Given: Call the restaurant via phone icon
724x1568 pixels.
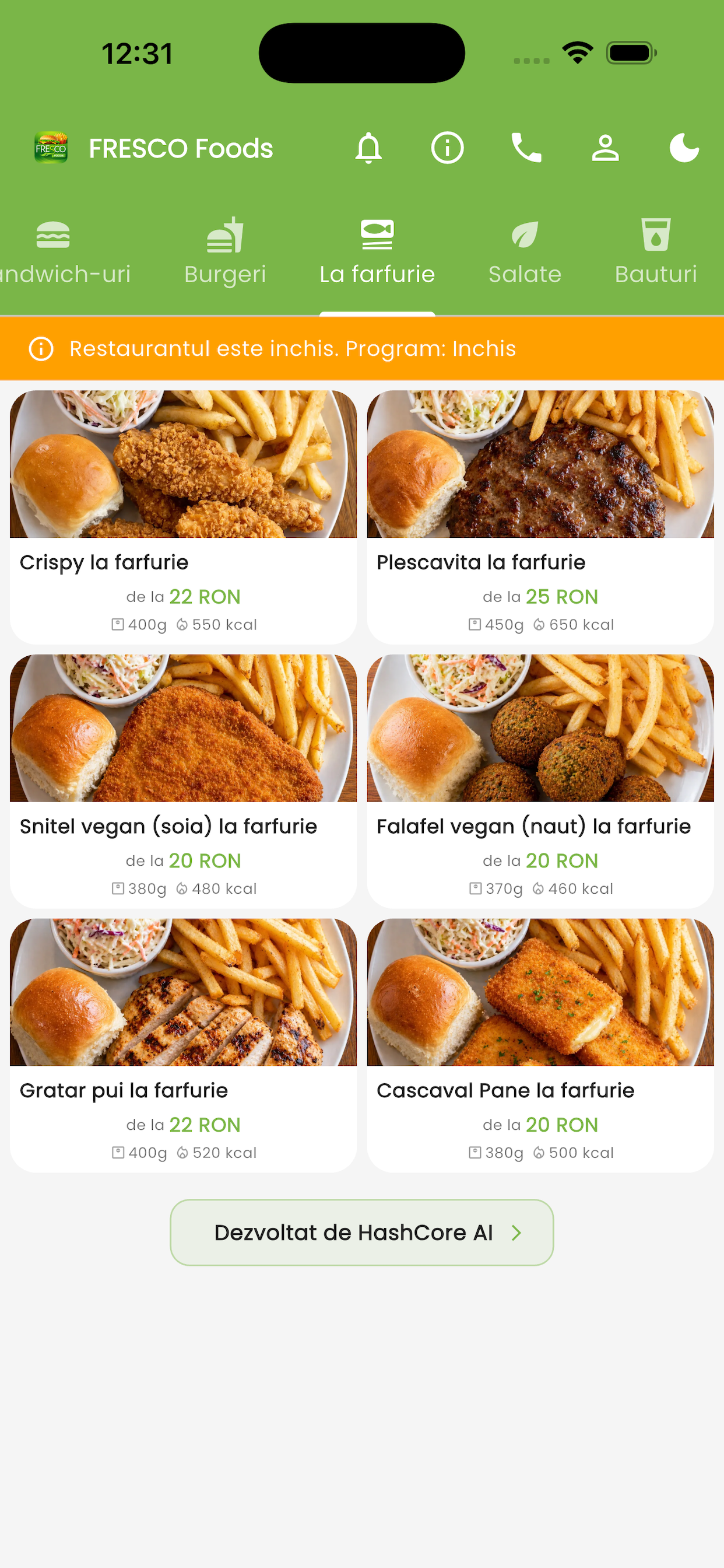Looking at the screenshot, I should click(x=526, y=148).
